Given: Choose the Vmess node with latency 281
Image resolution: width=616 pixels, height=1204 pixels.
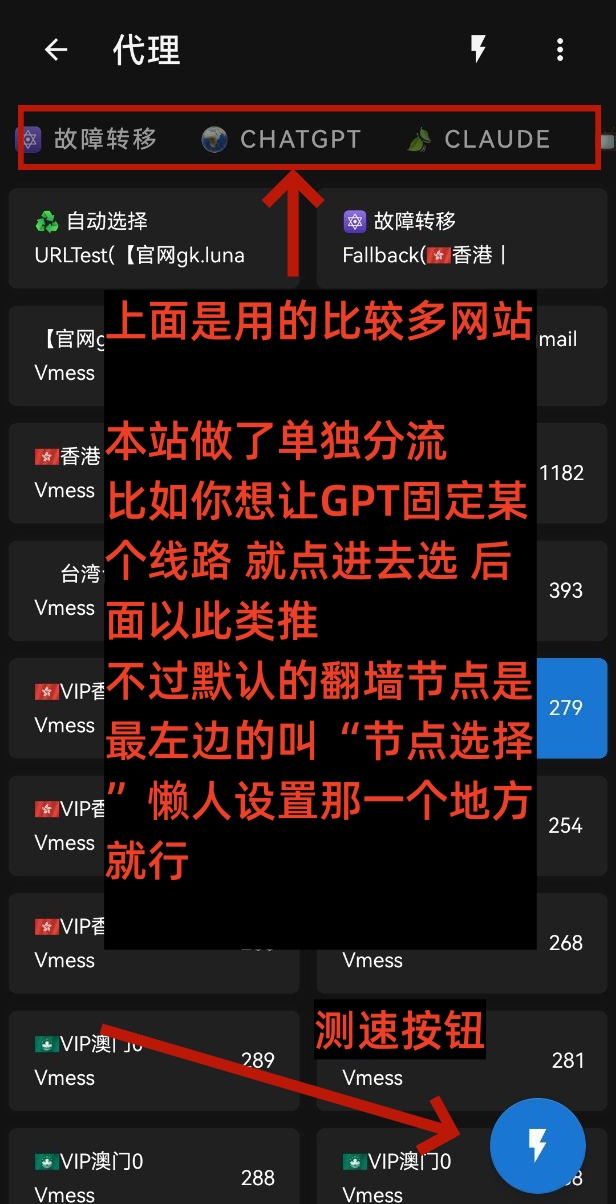Looking at the screenshot, I should click(x=460, y=1060).
